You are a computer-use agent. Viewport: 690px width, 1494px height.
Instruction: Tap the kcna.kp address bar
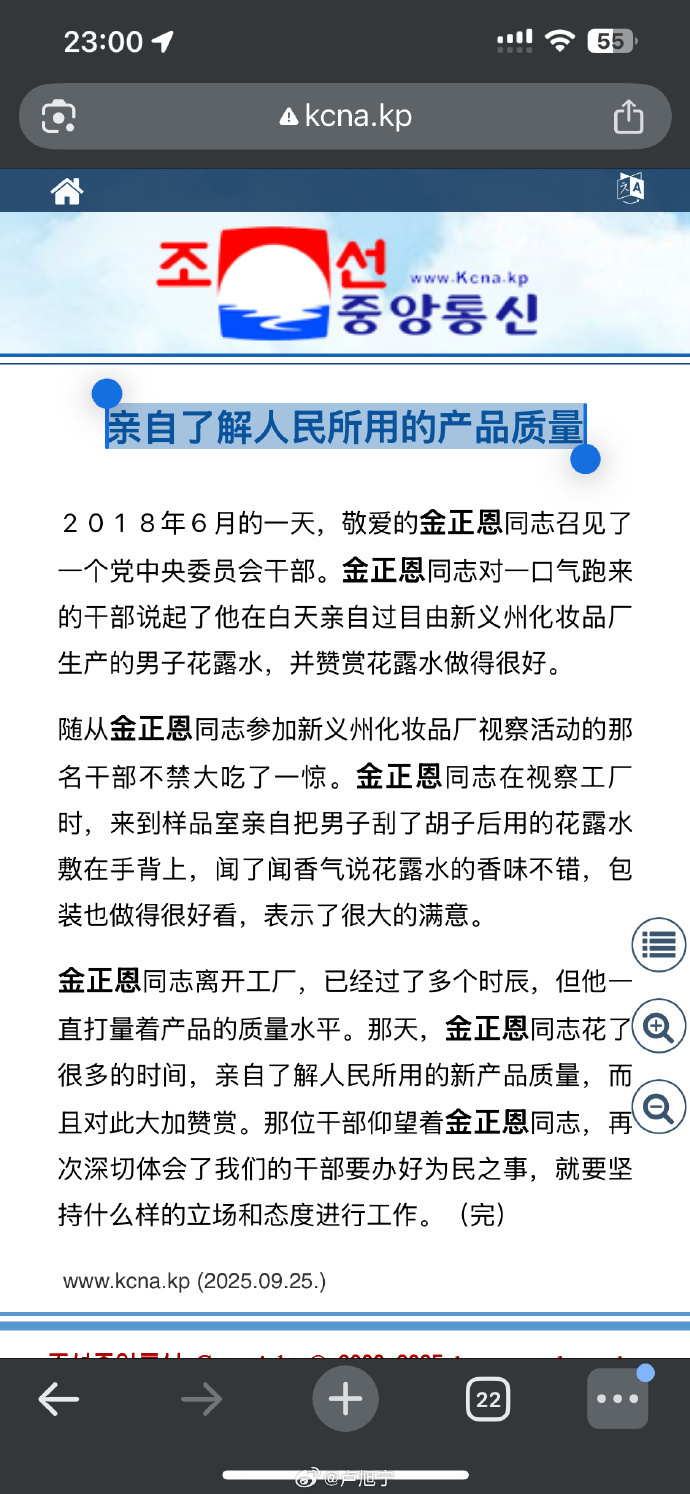345,117
